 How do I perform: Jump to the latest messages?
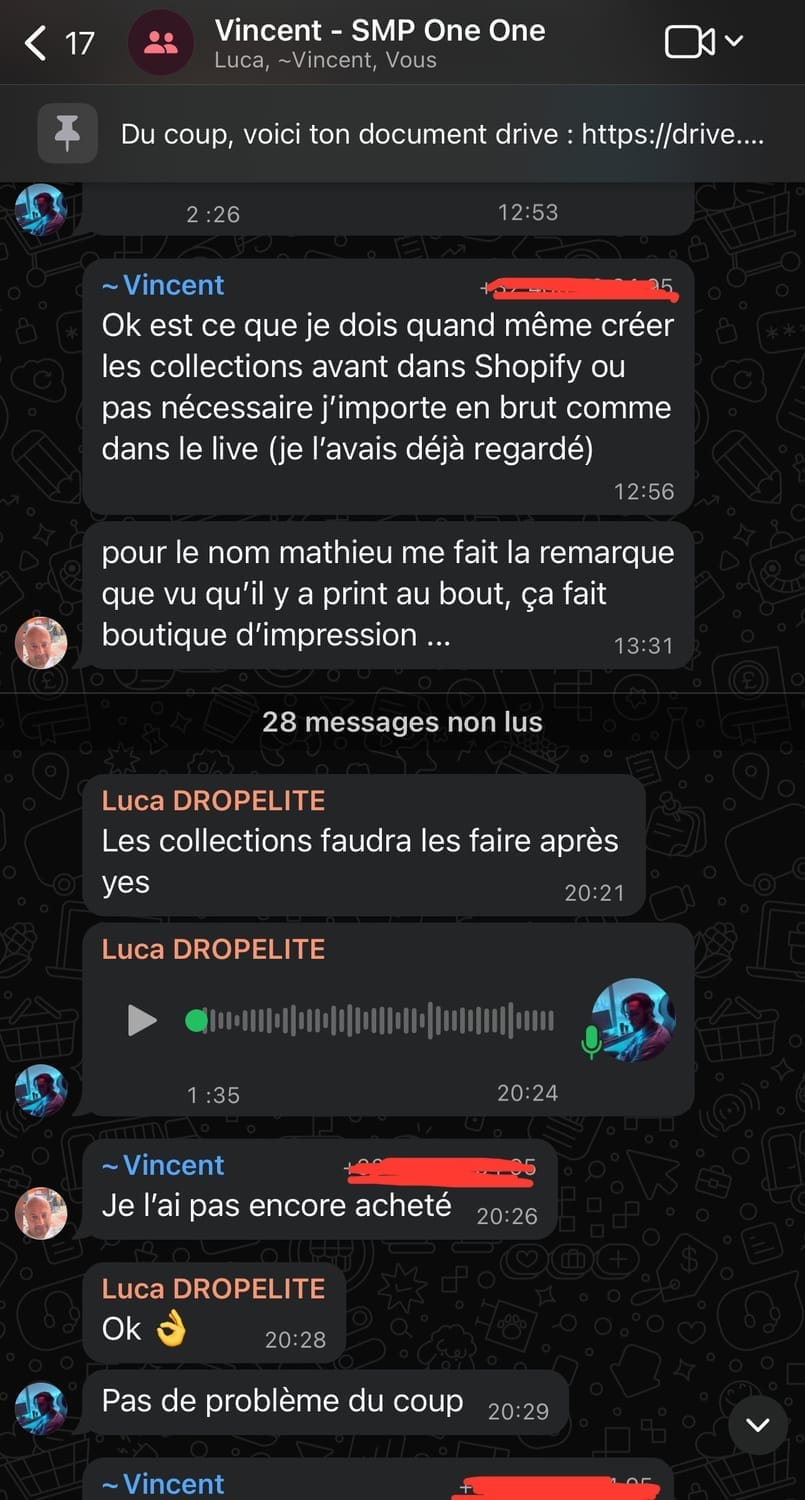757,1424
